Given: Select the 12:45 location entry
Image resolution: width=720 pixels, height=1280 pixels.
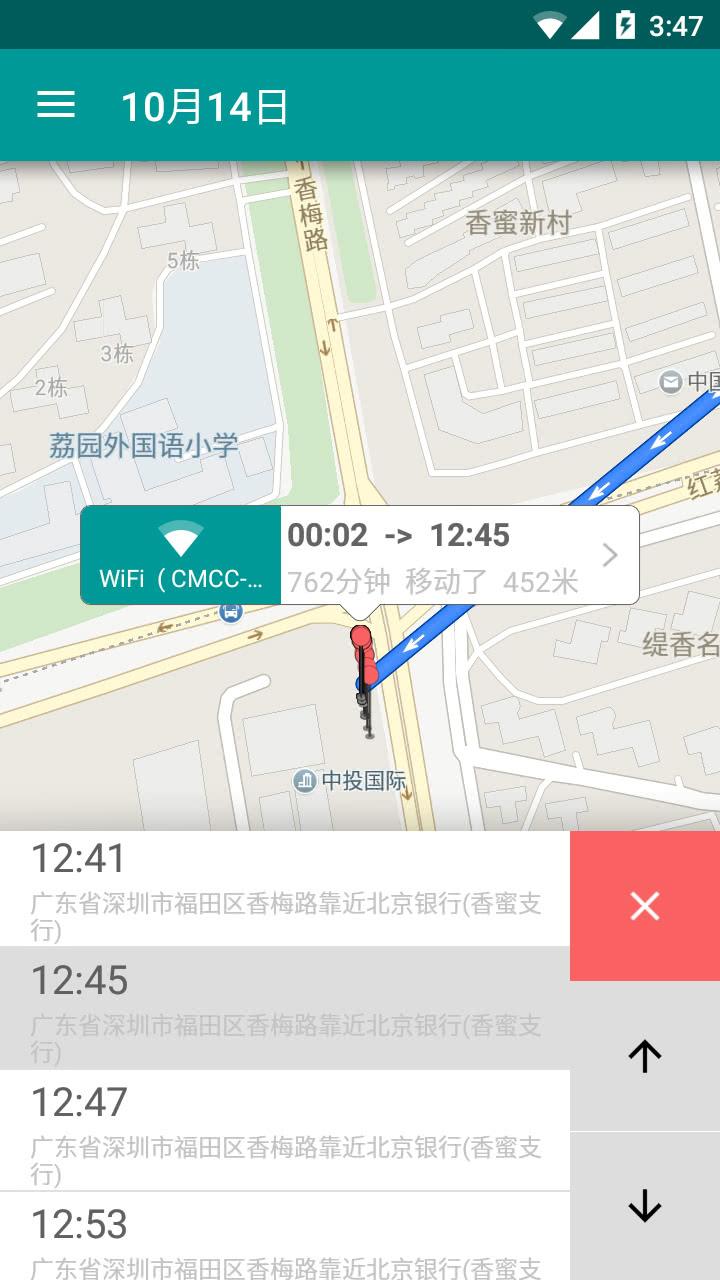Looking at the screenshot, I should 285,1008.
